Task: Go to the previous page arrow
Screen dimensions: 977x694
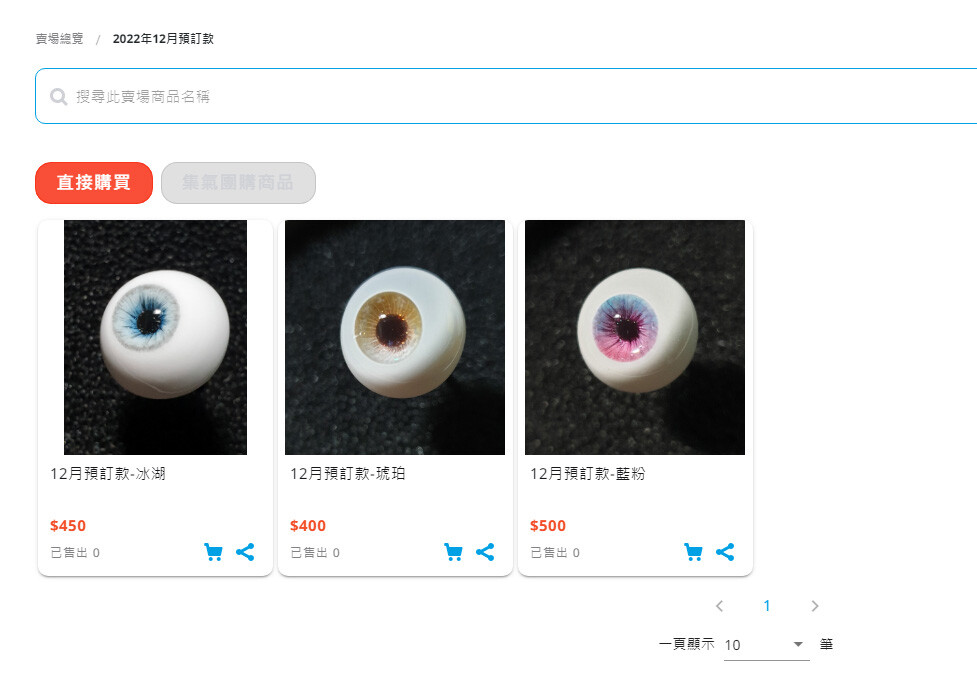Action: [719, 606]
